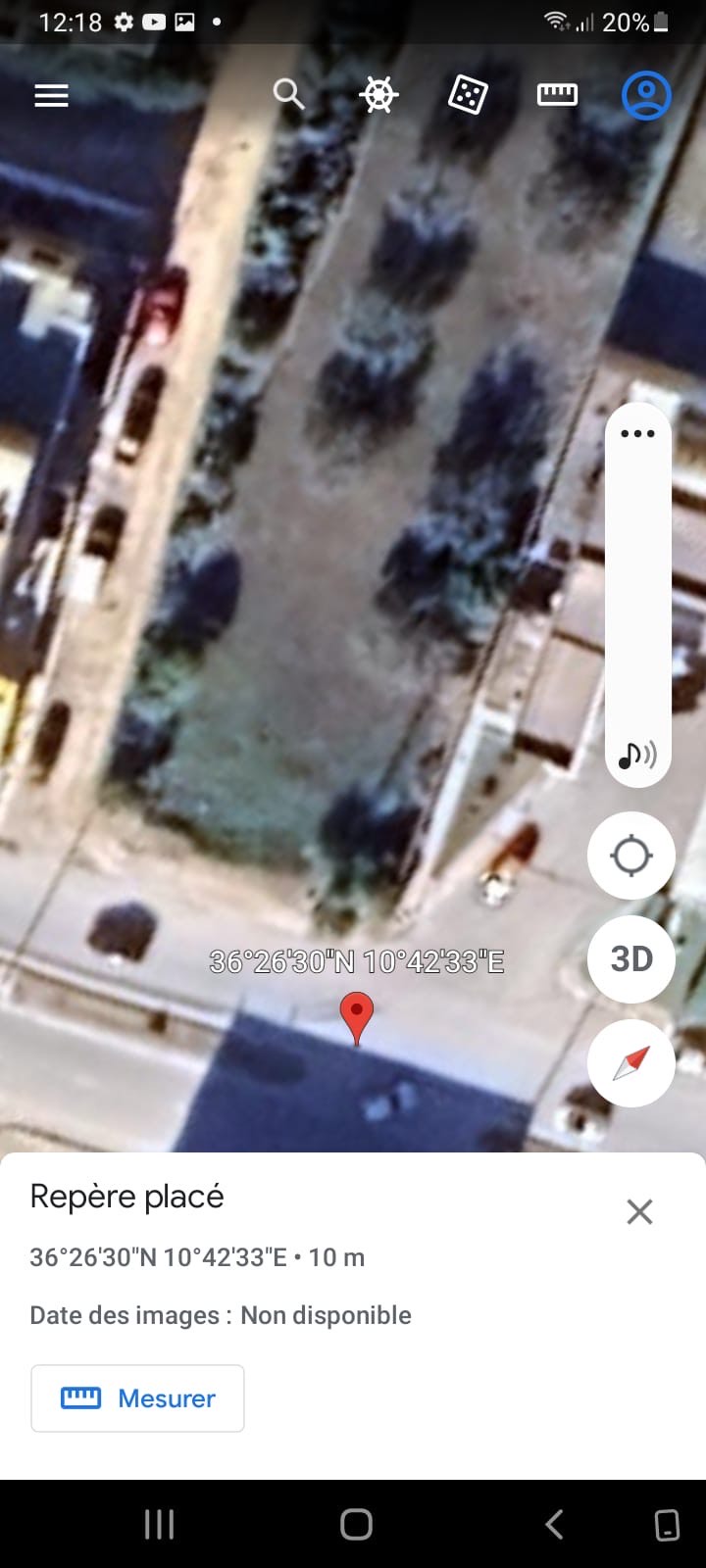Viewport: 706px width, 1568px height.
Task: Open the three-dot options on the side panel
Action: [637, 433]
